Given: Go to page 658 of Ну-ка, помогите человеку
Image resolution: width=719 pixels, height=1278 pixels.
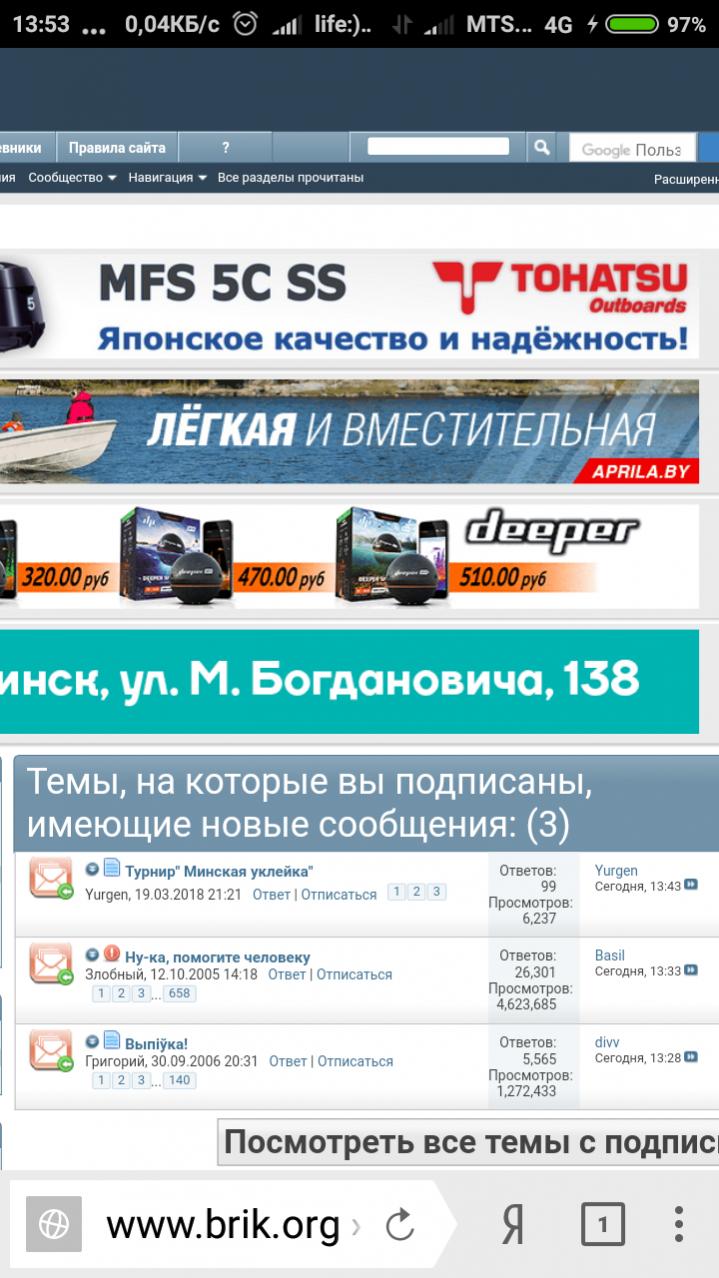Looking at the screenshot, I should coord(180,994).
